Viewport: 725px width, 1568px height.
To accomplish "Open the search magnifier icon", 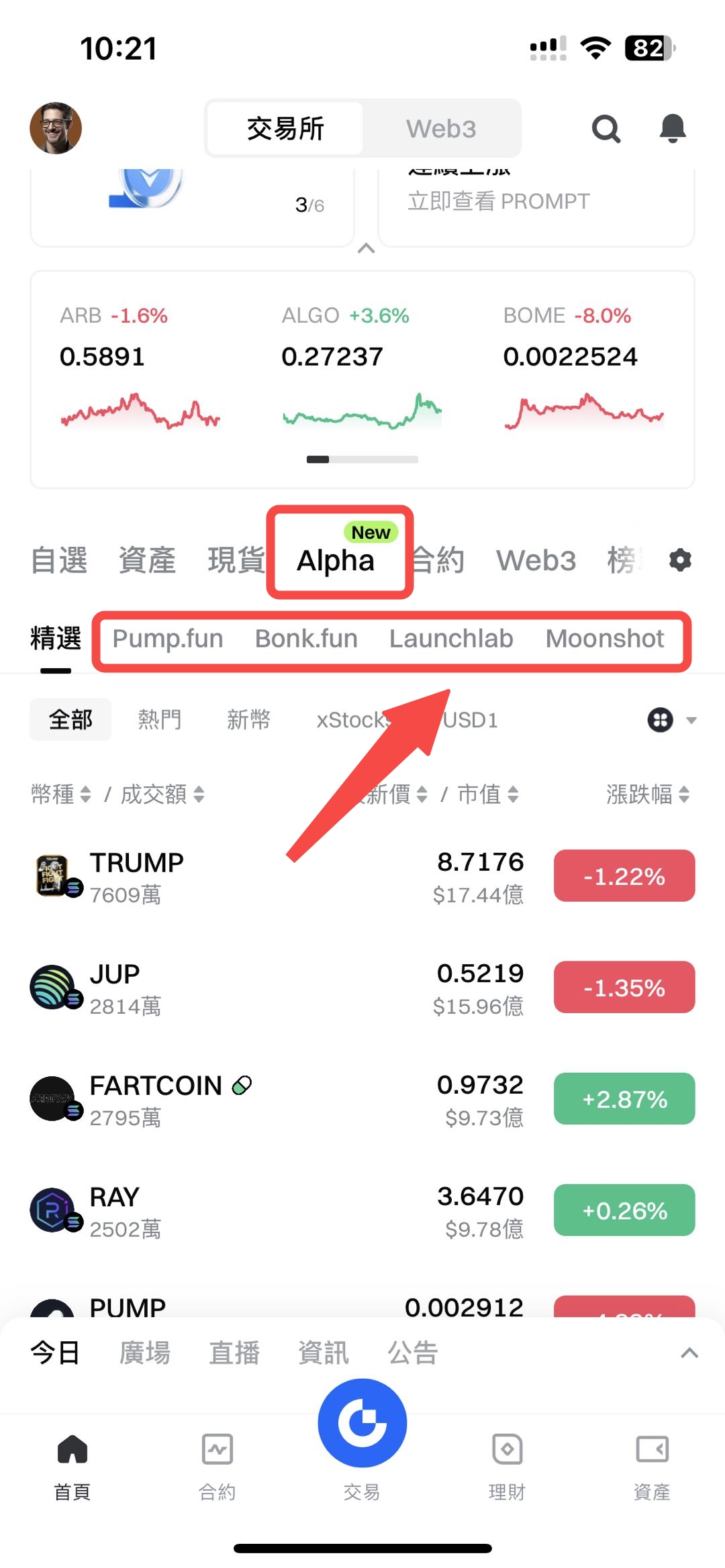I will point(606,128).
